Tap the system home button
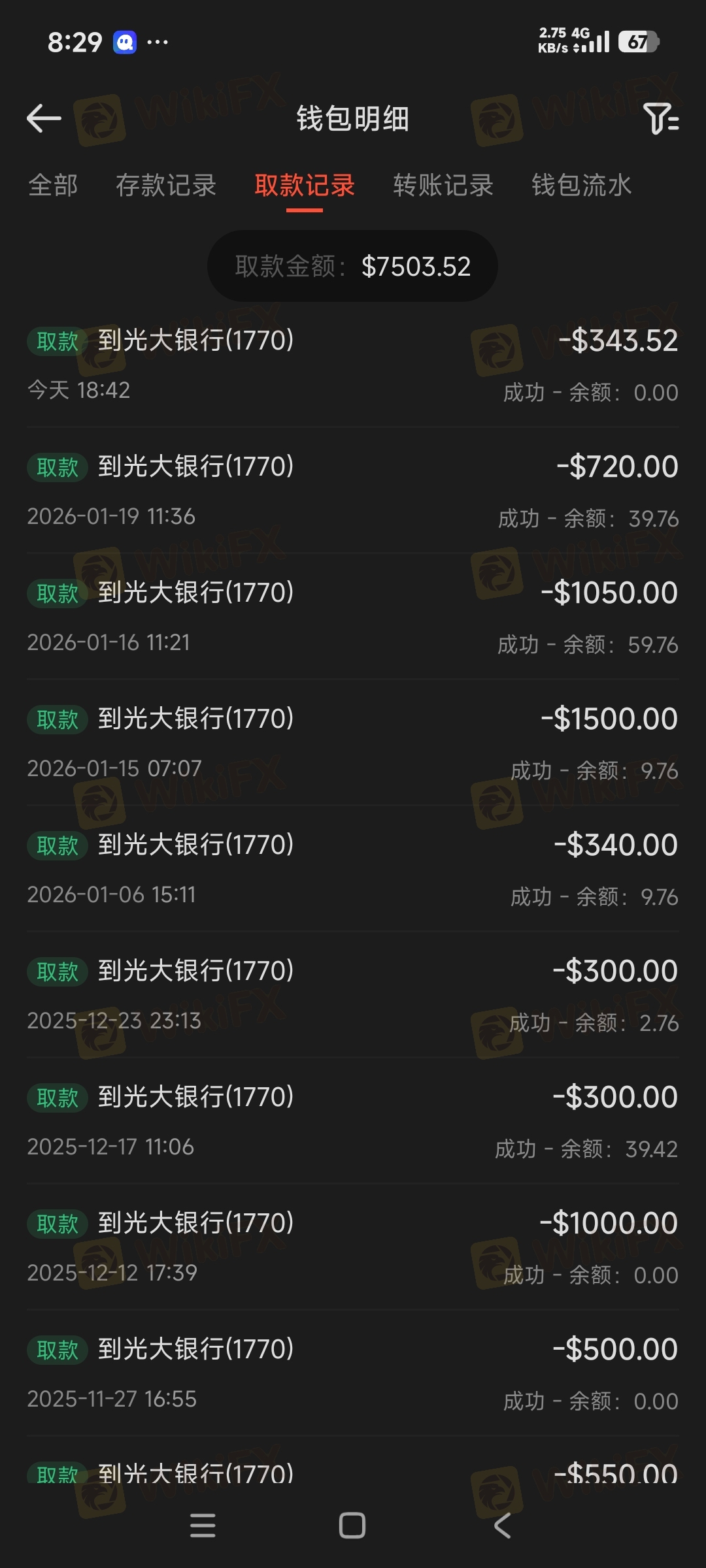 tap(352, 1526)
